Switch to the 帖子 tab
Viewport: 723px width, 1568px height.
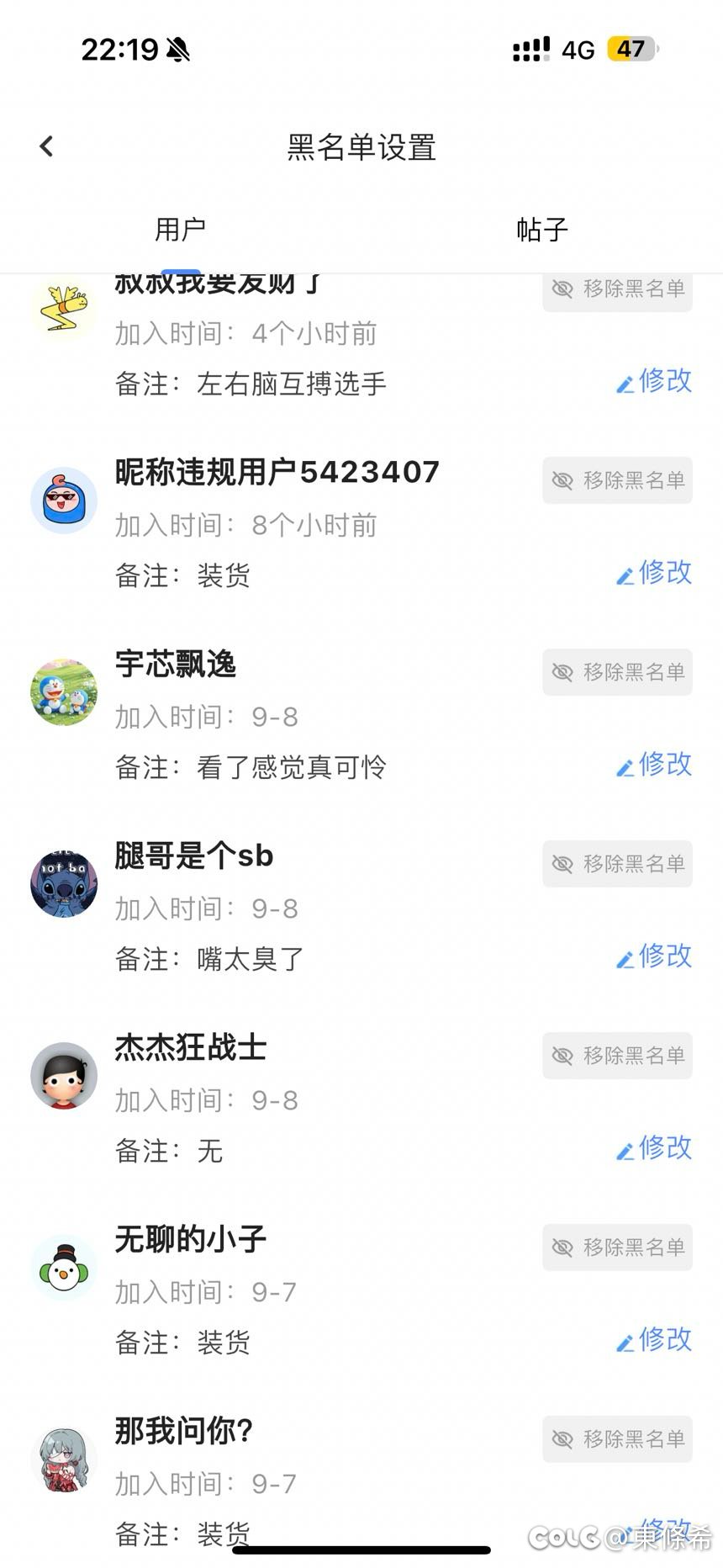[542, 230]
